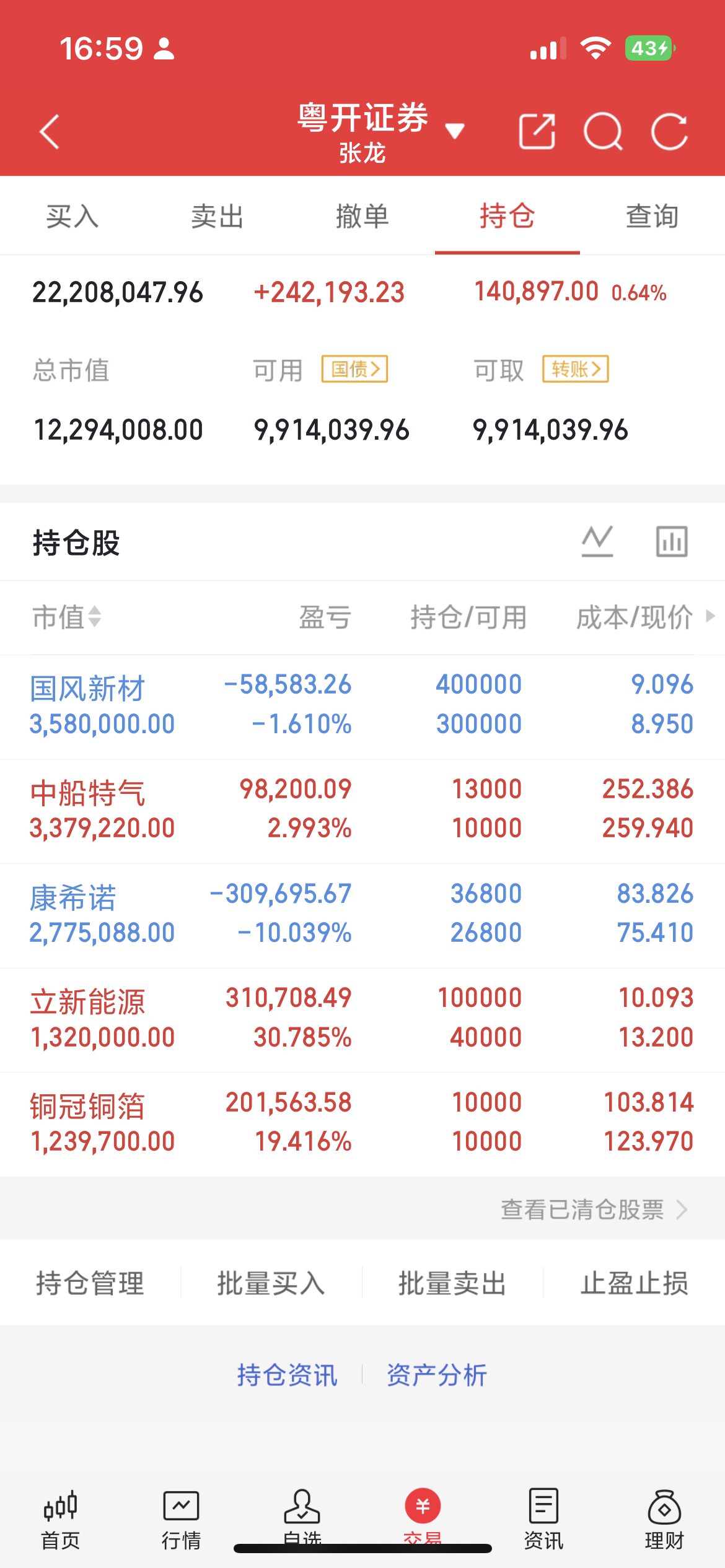Open the 粤开证券 account dropdown
The height and width of the screenshot is (1568, 725).
click(380, 131)
